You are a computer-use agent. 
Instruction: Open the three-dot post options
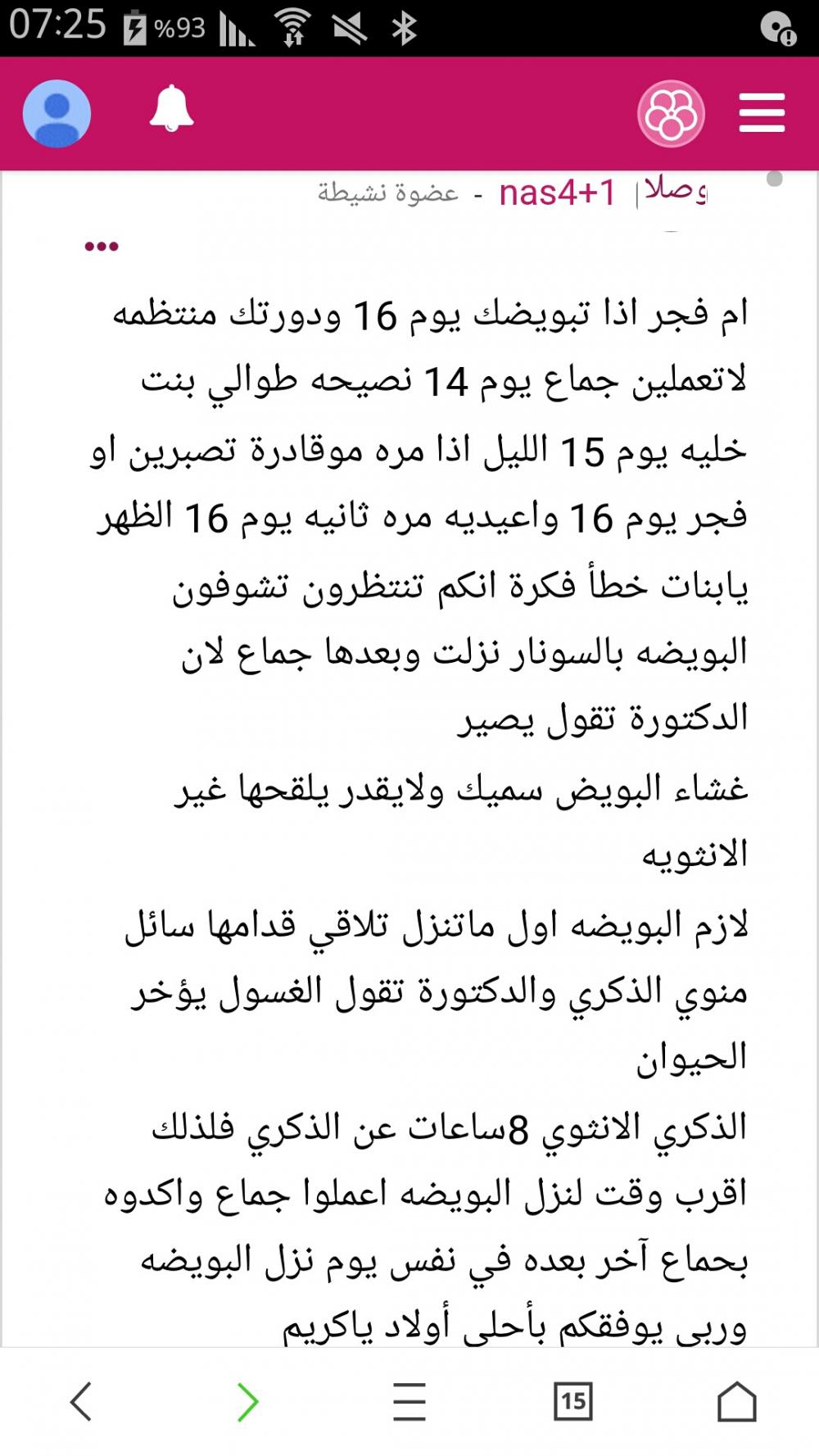tap(102, 246)
